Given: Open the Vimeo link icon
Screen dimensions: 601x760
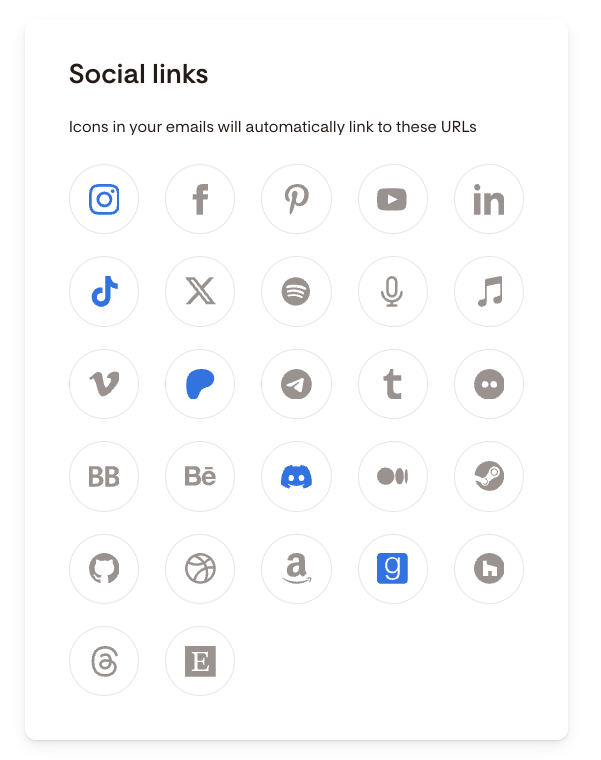Looking at the screenshot, I should (x=104, y=384).
